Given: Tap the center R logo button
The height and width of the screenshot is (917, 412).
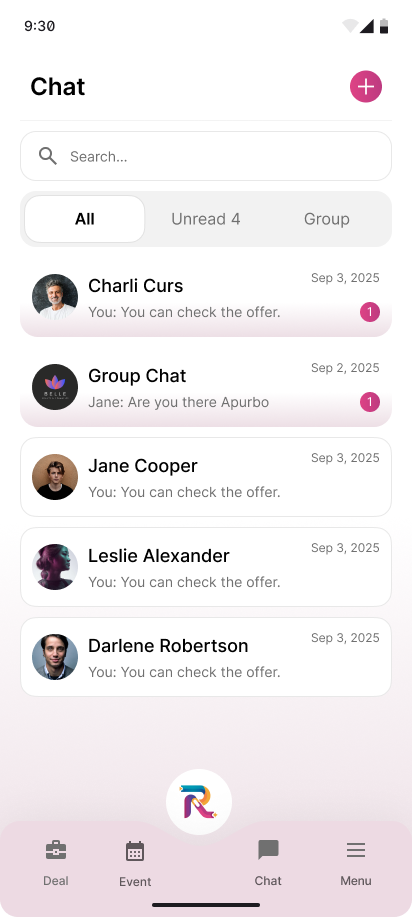Looking at the screenshot, I should pos(199,802).
